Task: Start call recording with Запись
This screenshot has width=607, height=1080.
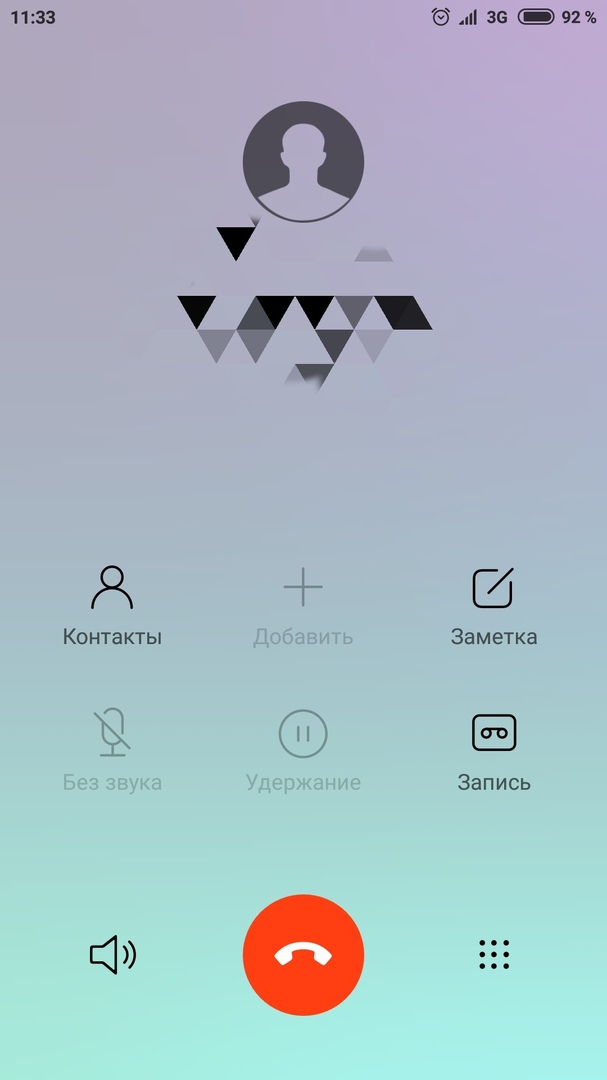Action: [x=493, y=752]
